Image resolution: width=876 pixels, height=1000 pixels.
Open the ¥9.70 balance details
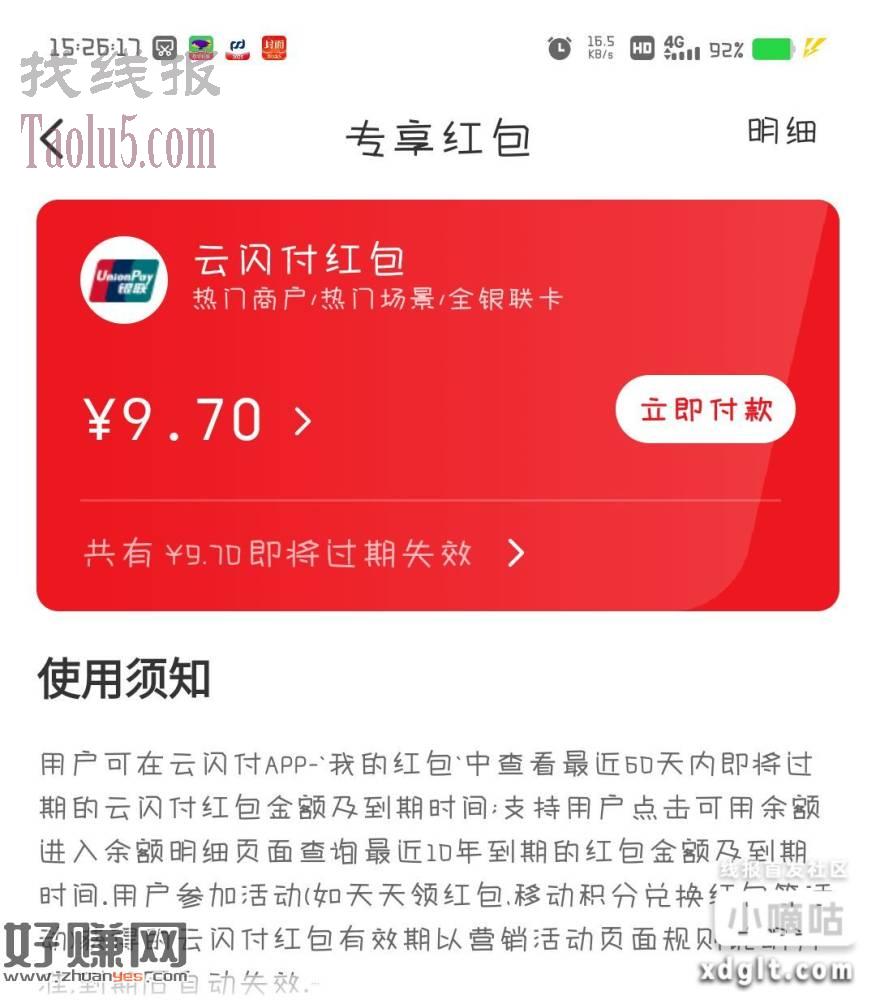click(x=200, y=420)
